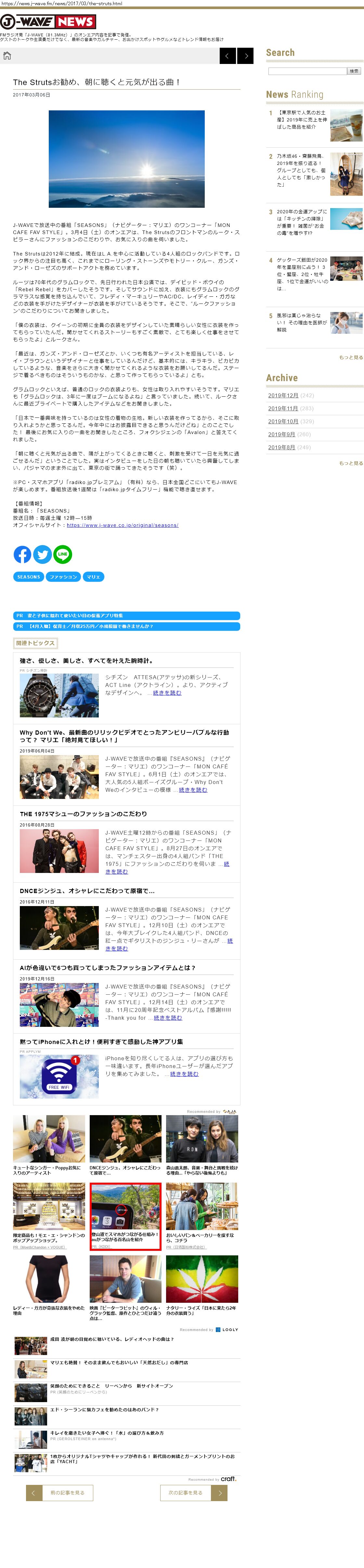Open the 2019年10月 archive link
The image size is (364, 1568).
click(283, 421)
